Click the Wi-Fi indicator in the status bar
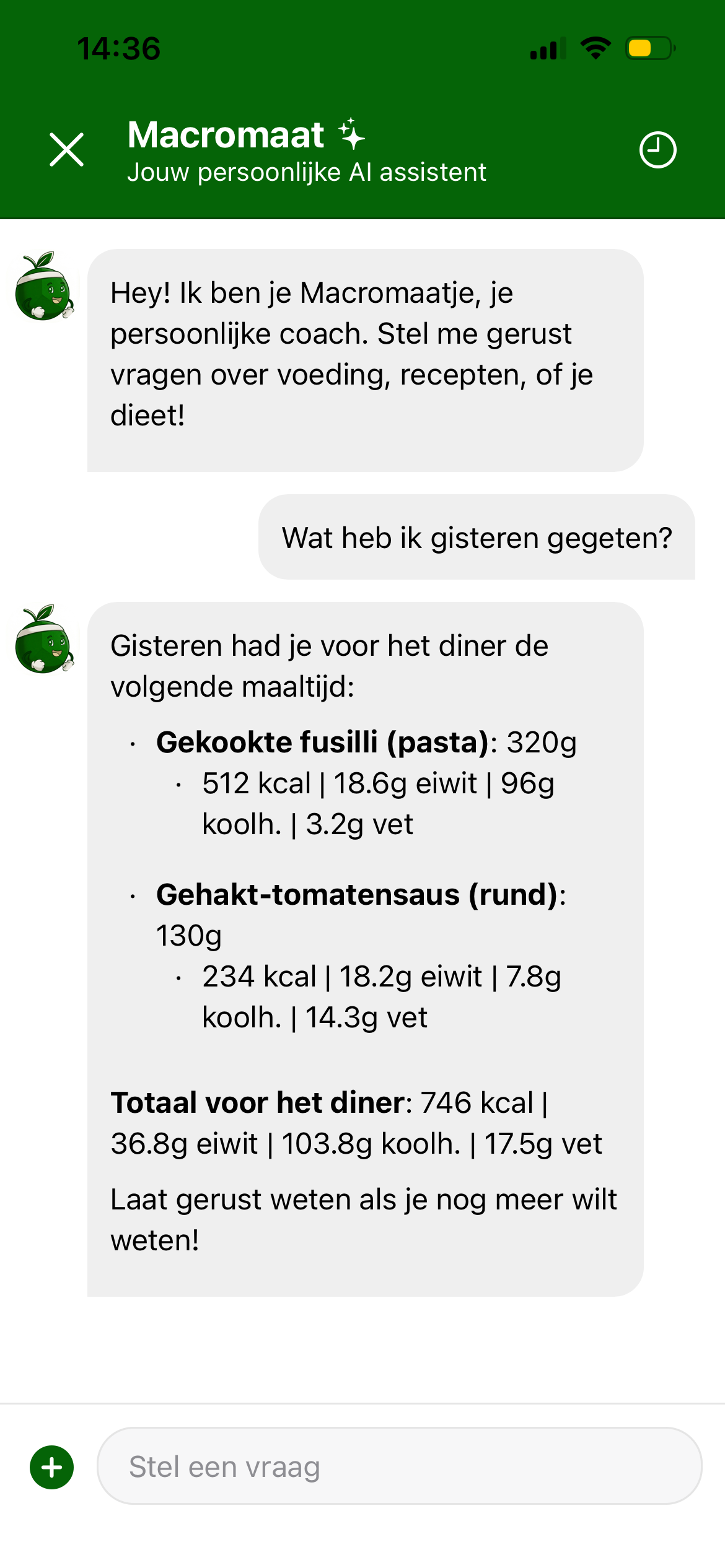 point(595,48)
